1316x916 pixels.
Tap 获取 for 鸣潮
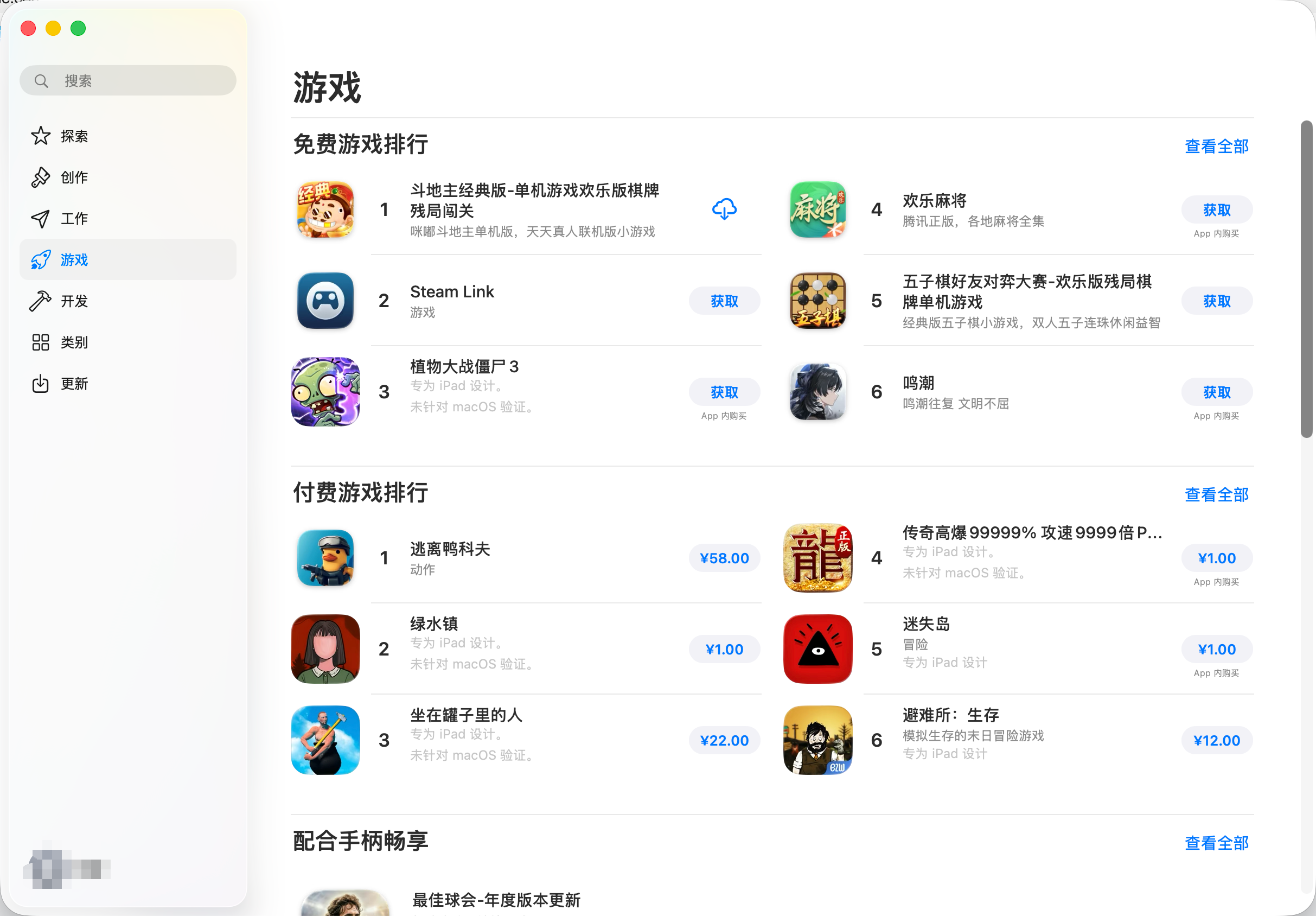click(1216, 392)
